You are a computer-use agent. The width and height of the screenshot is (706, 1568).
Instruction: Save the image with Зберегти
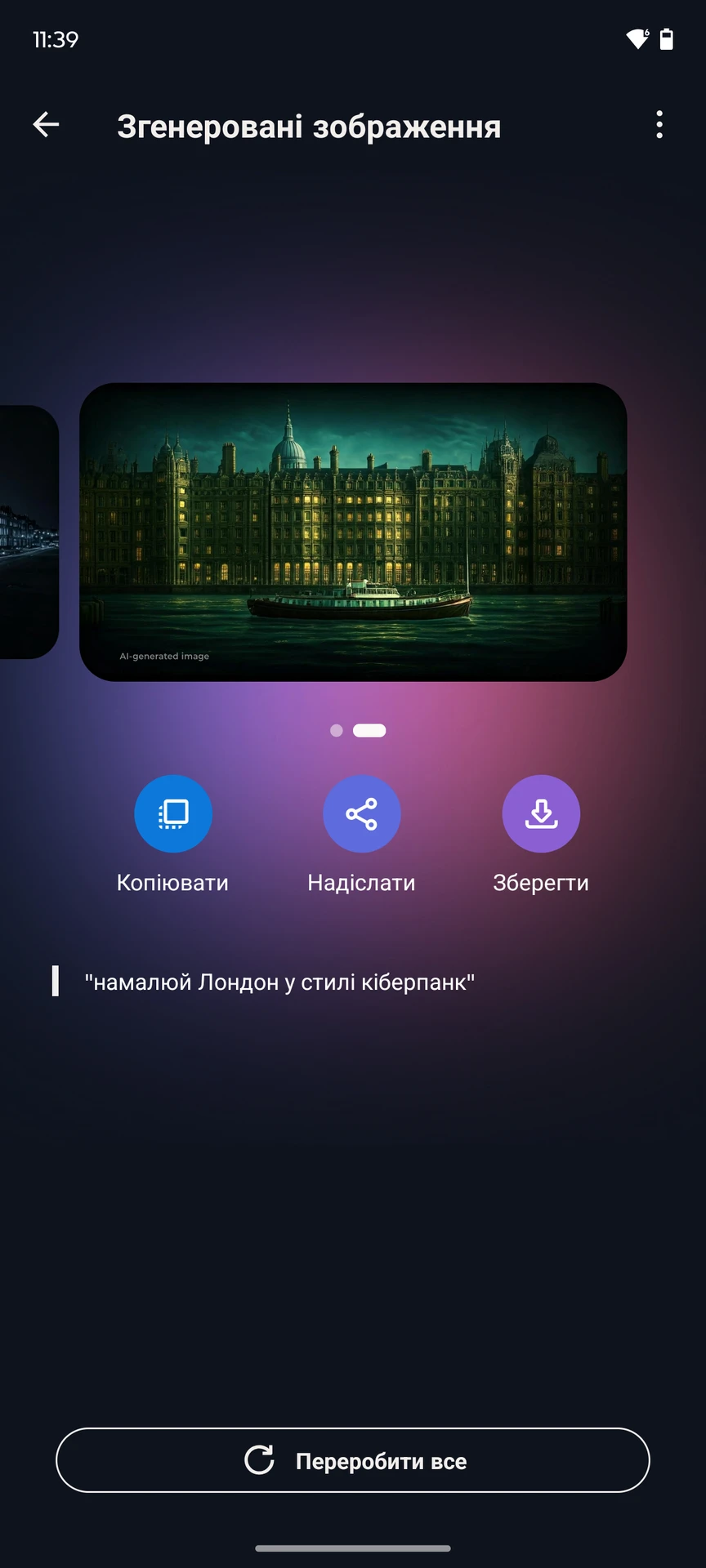click(x=541, y=813)
